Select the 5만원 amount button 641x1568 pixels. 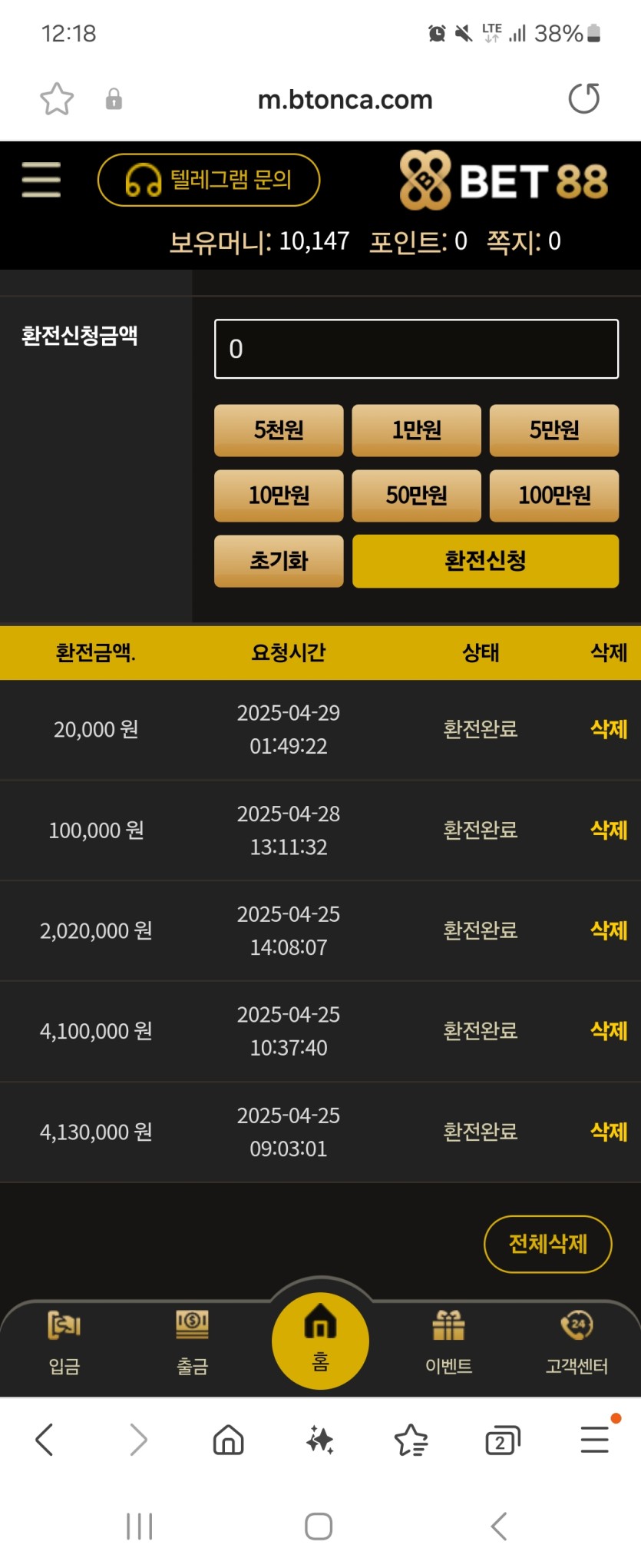point(554,430)
